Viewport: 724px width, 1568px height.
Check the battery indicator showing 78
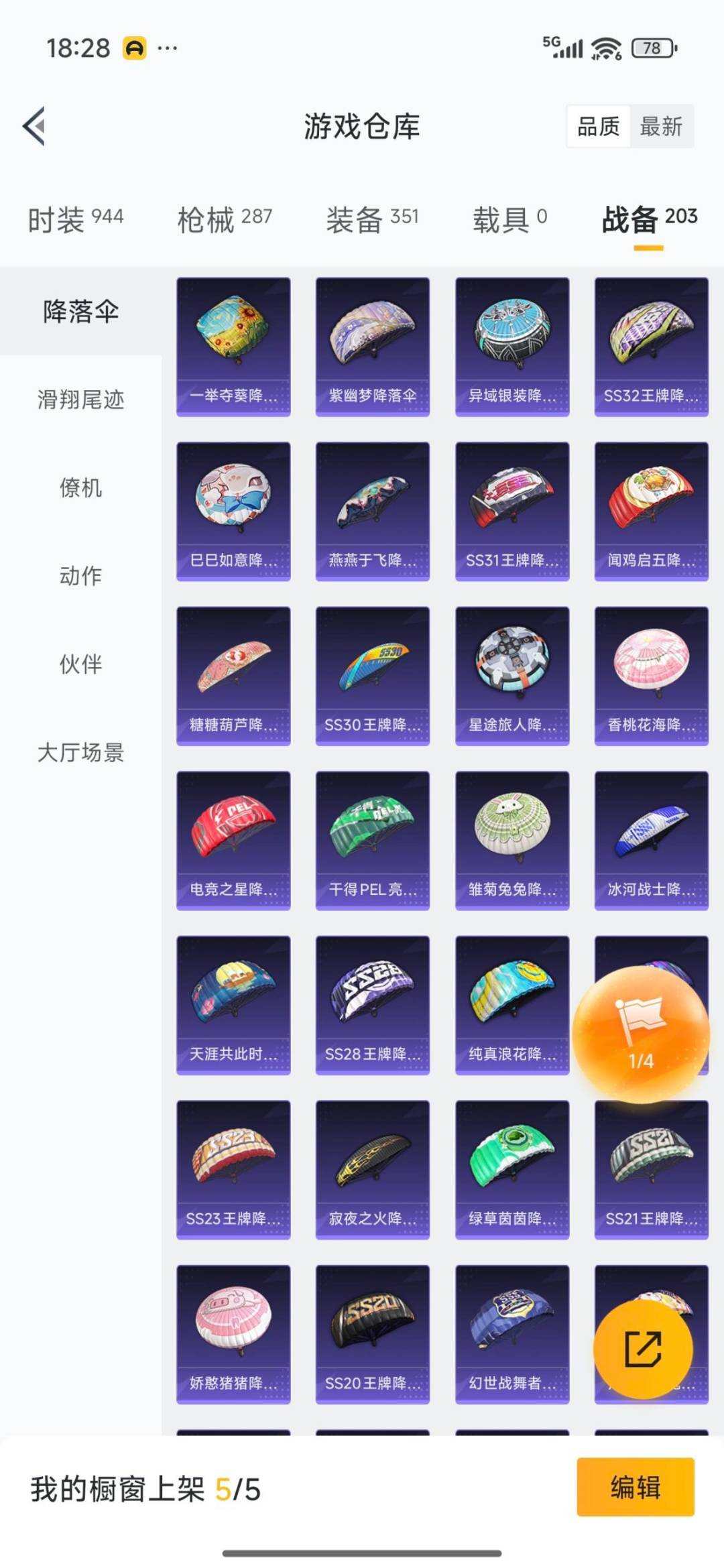(x=651, y=48)
